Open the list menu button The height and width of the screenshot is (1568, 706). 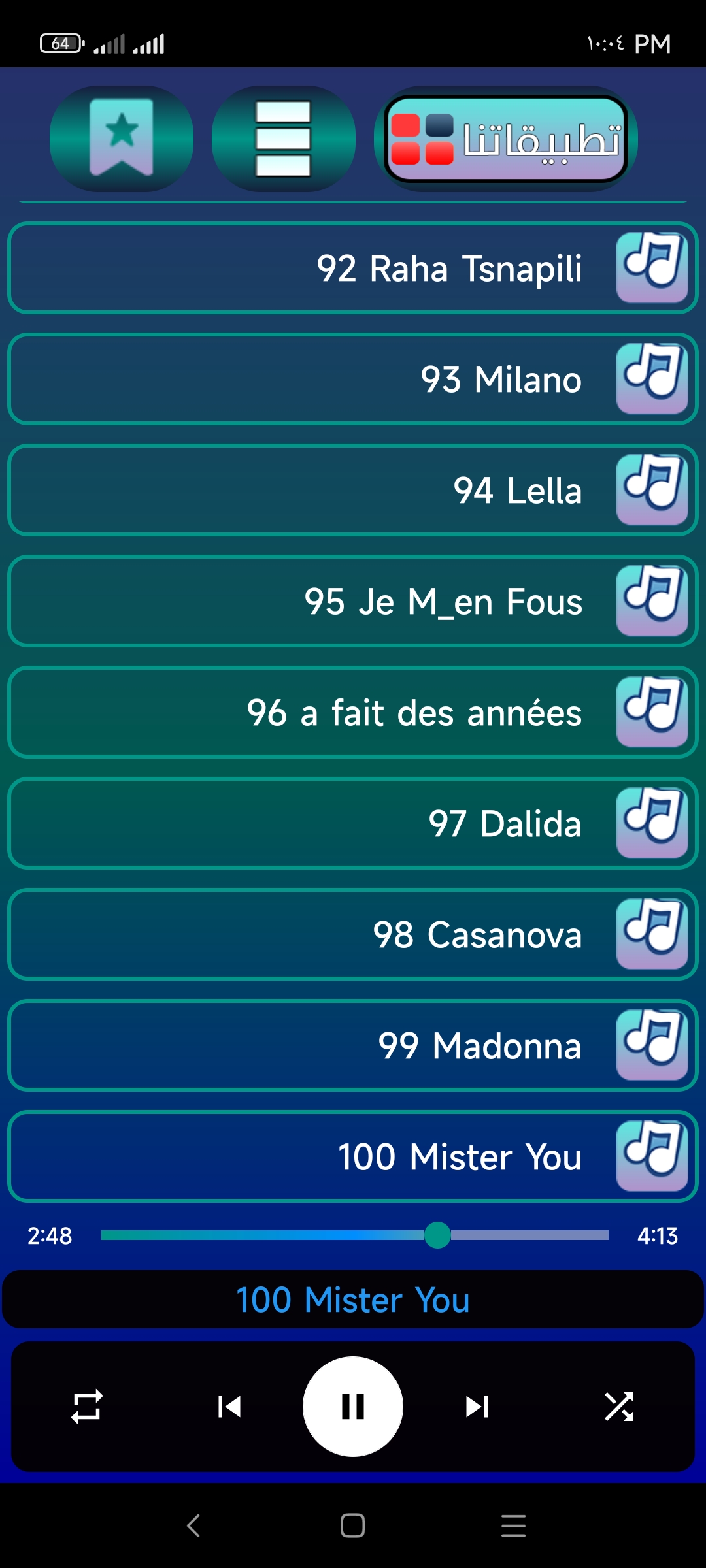point(284,139)
